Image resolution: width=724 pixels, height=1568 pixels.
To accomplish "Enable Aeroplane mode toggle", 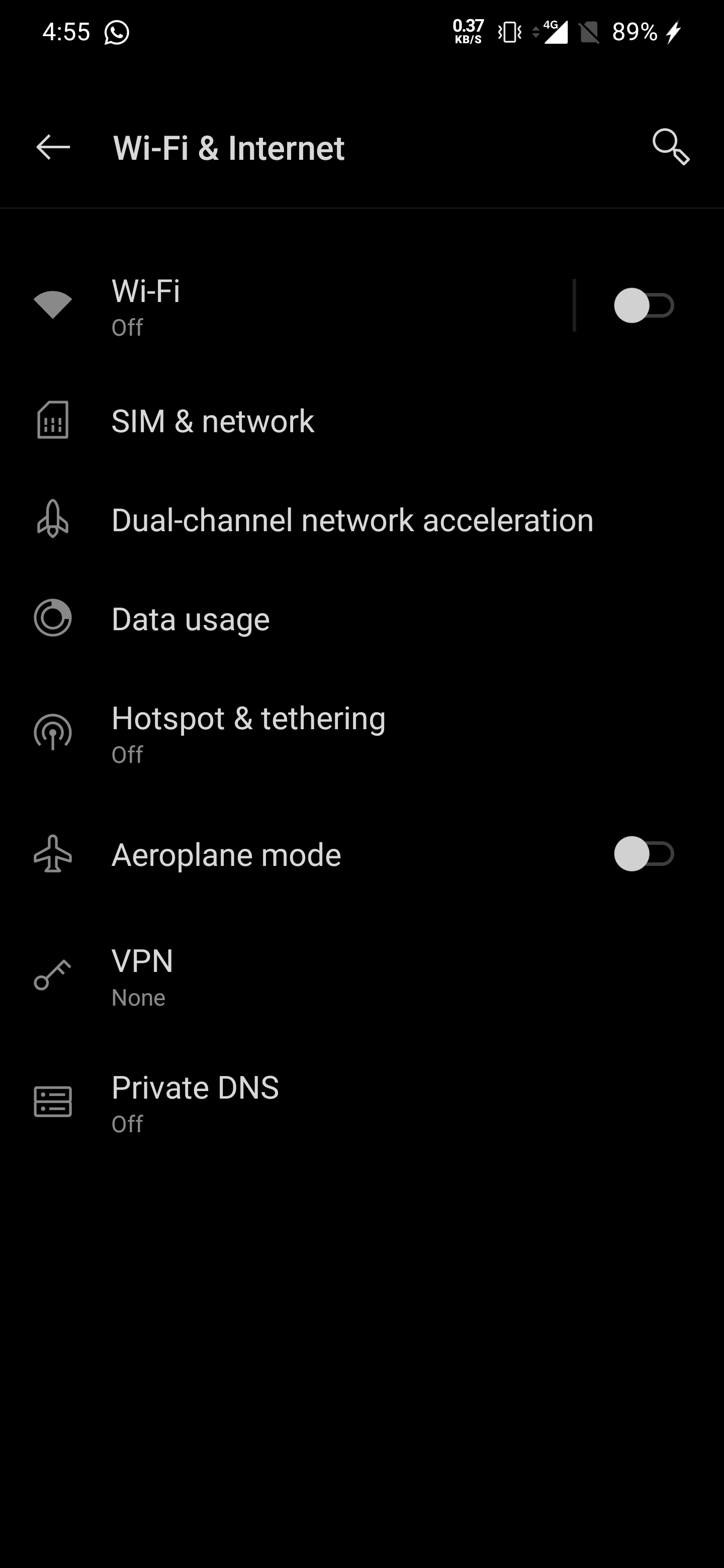I will click(644, 854).
